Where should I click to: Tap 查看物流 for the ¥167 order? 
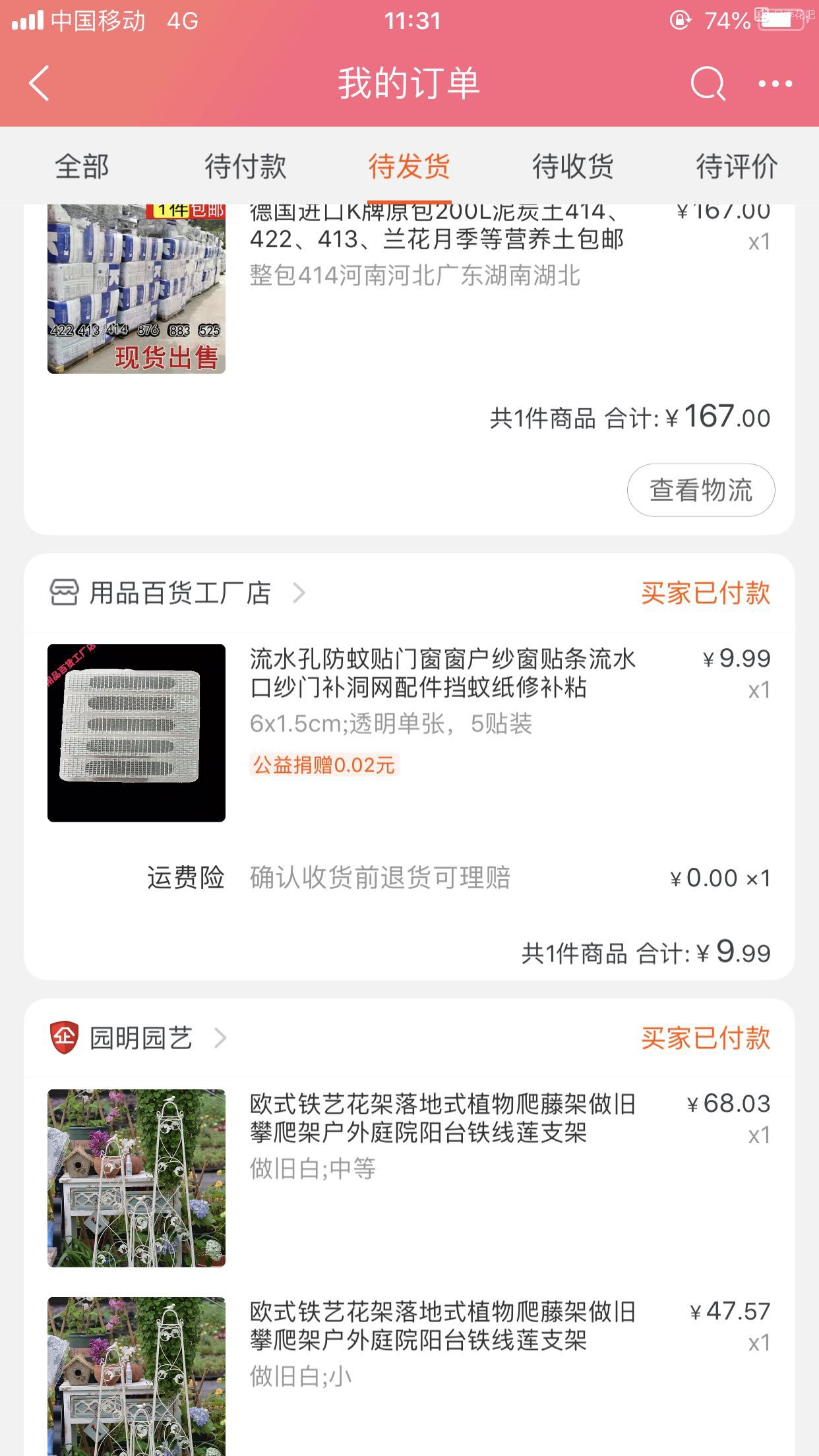pyautogui.click(x=700, y=490)
